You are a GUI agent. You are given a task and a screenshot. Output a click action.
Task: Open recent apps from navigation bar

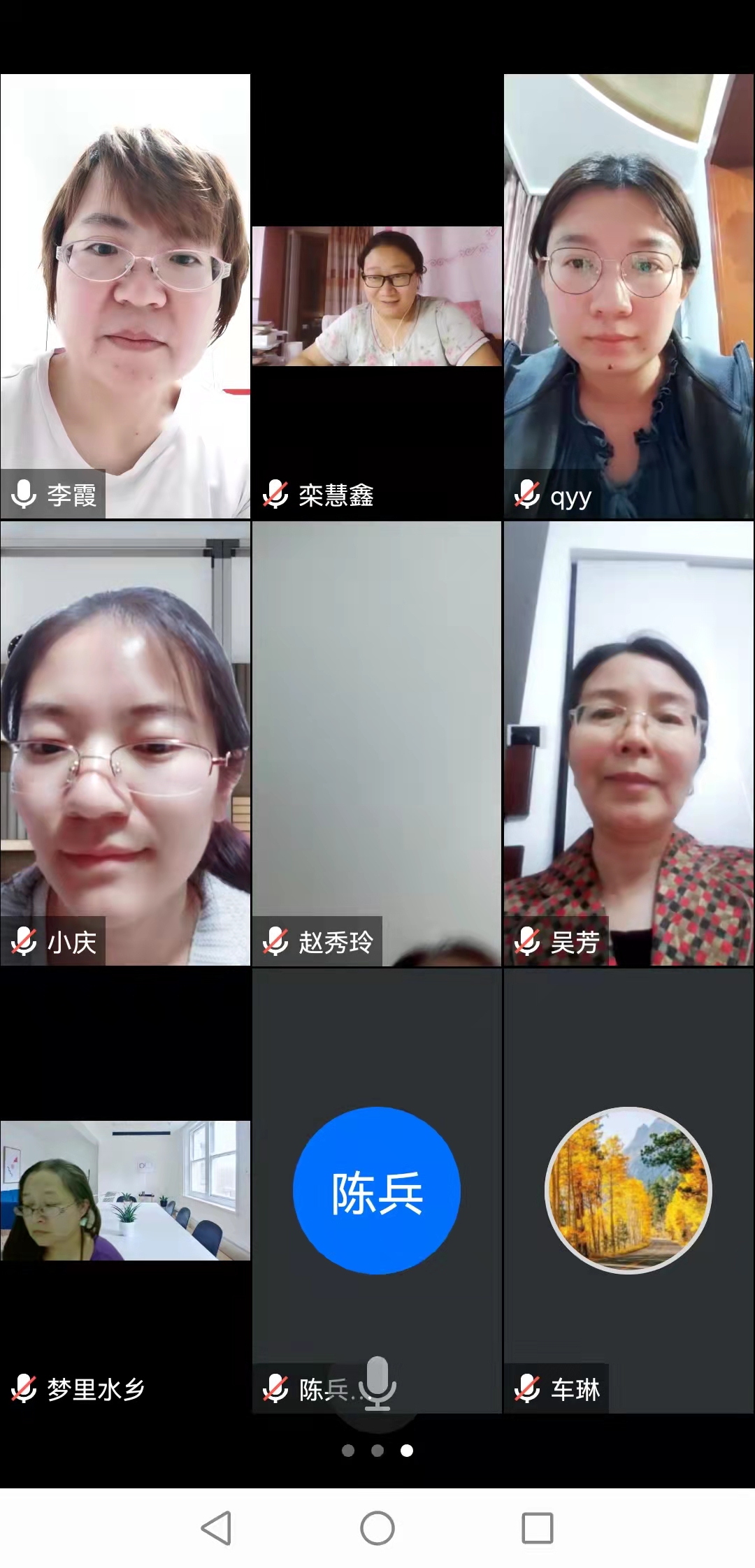pyautogui.click(x=538, y=1527)
